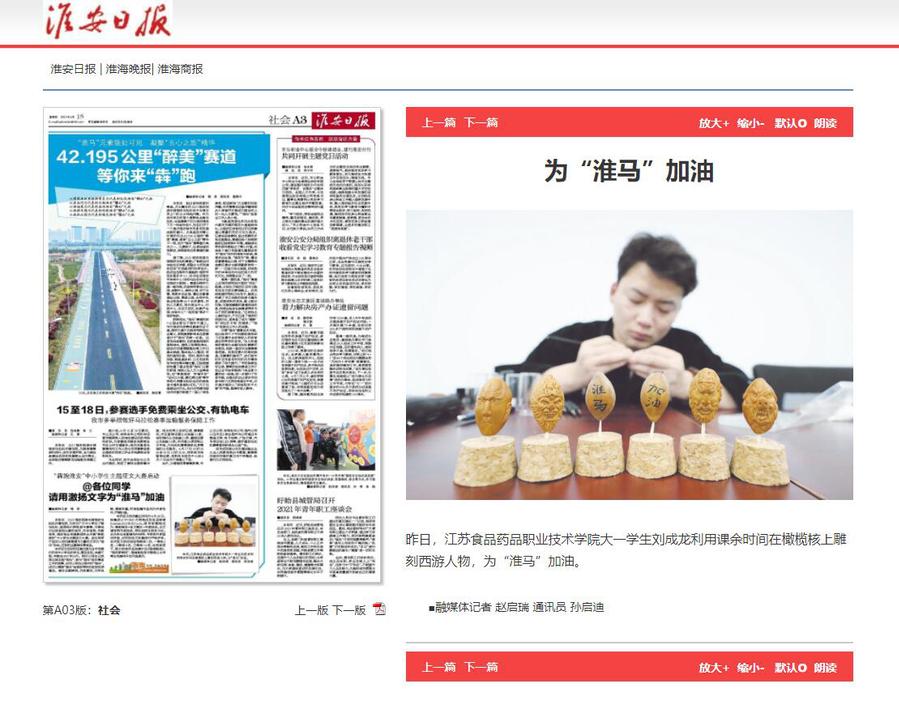
Task: Open previous article 上一篇 in bottom bar
Action: [438, 667]
